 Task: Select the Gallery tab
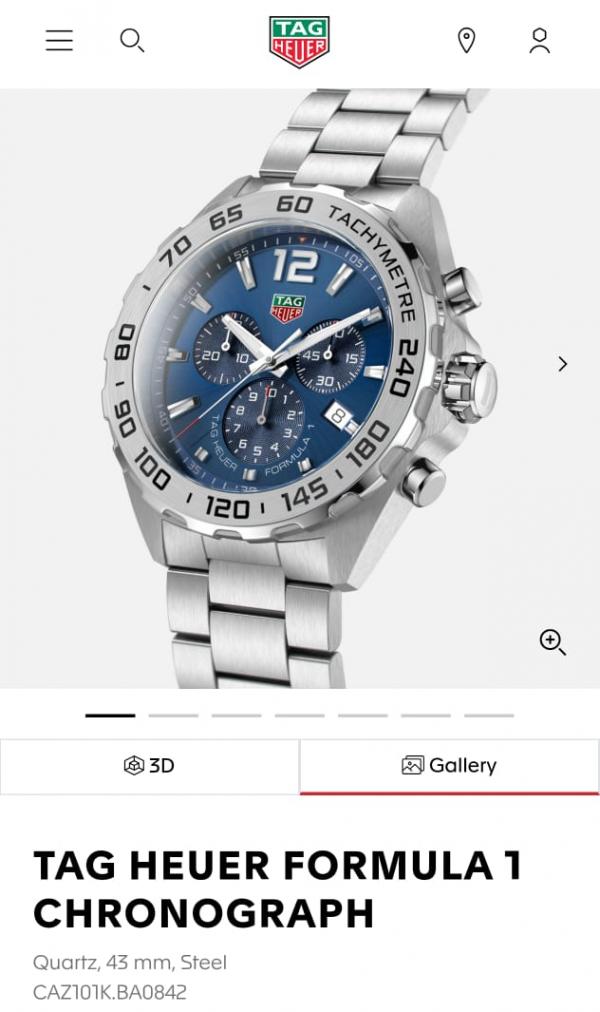pos(449,766)
